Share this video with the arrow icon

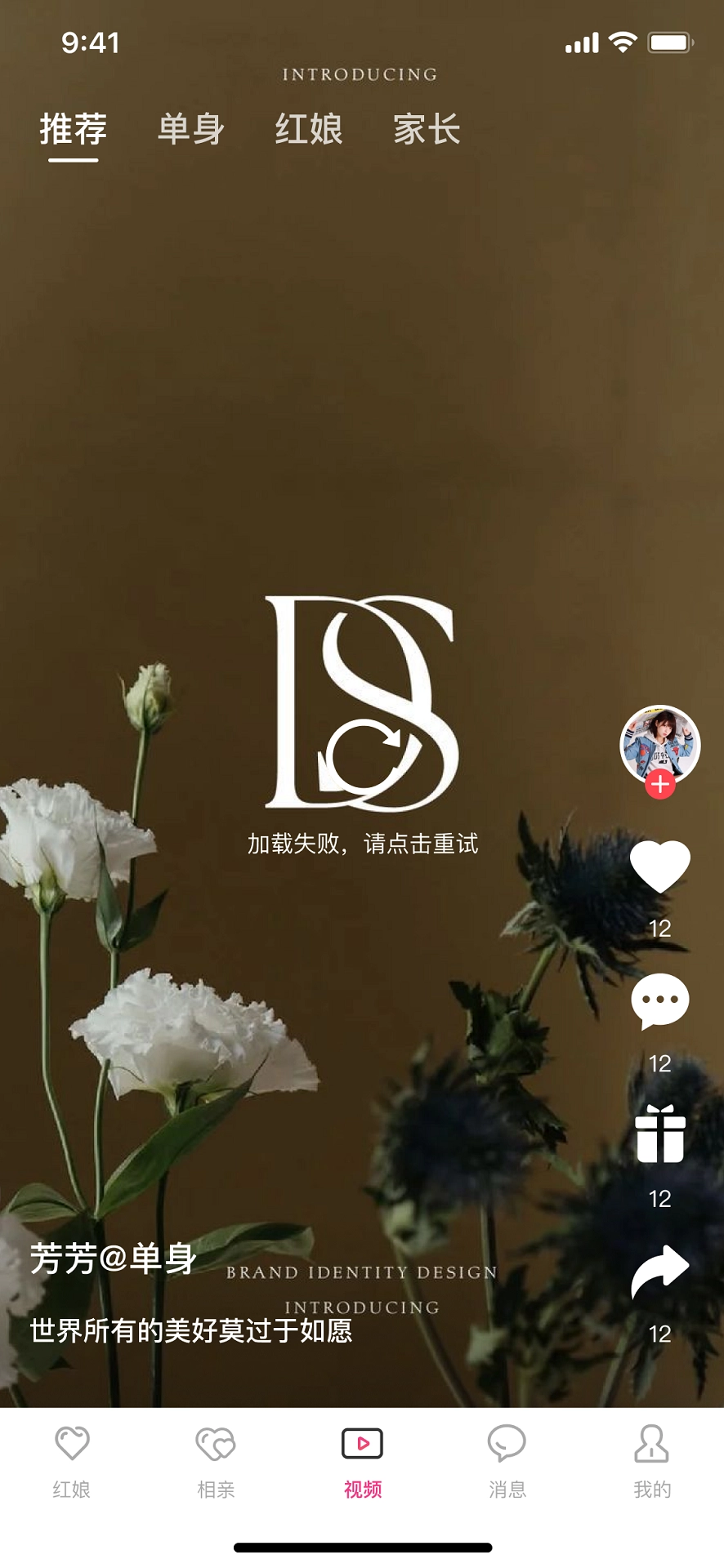[x=659, y=1271]
